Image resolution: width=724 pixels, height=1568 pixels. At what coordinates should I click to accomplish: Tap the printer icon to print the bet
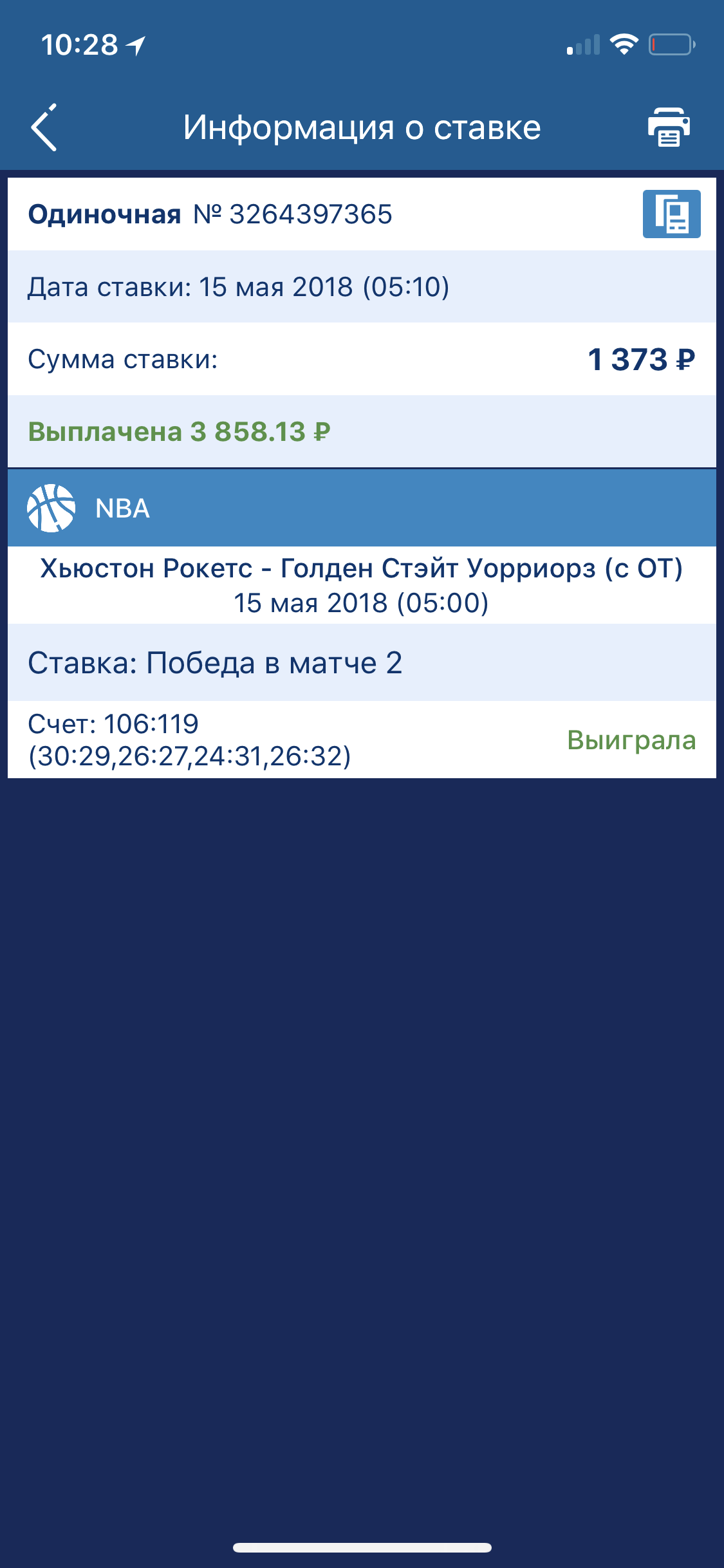point(669,127)
